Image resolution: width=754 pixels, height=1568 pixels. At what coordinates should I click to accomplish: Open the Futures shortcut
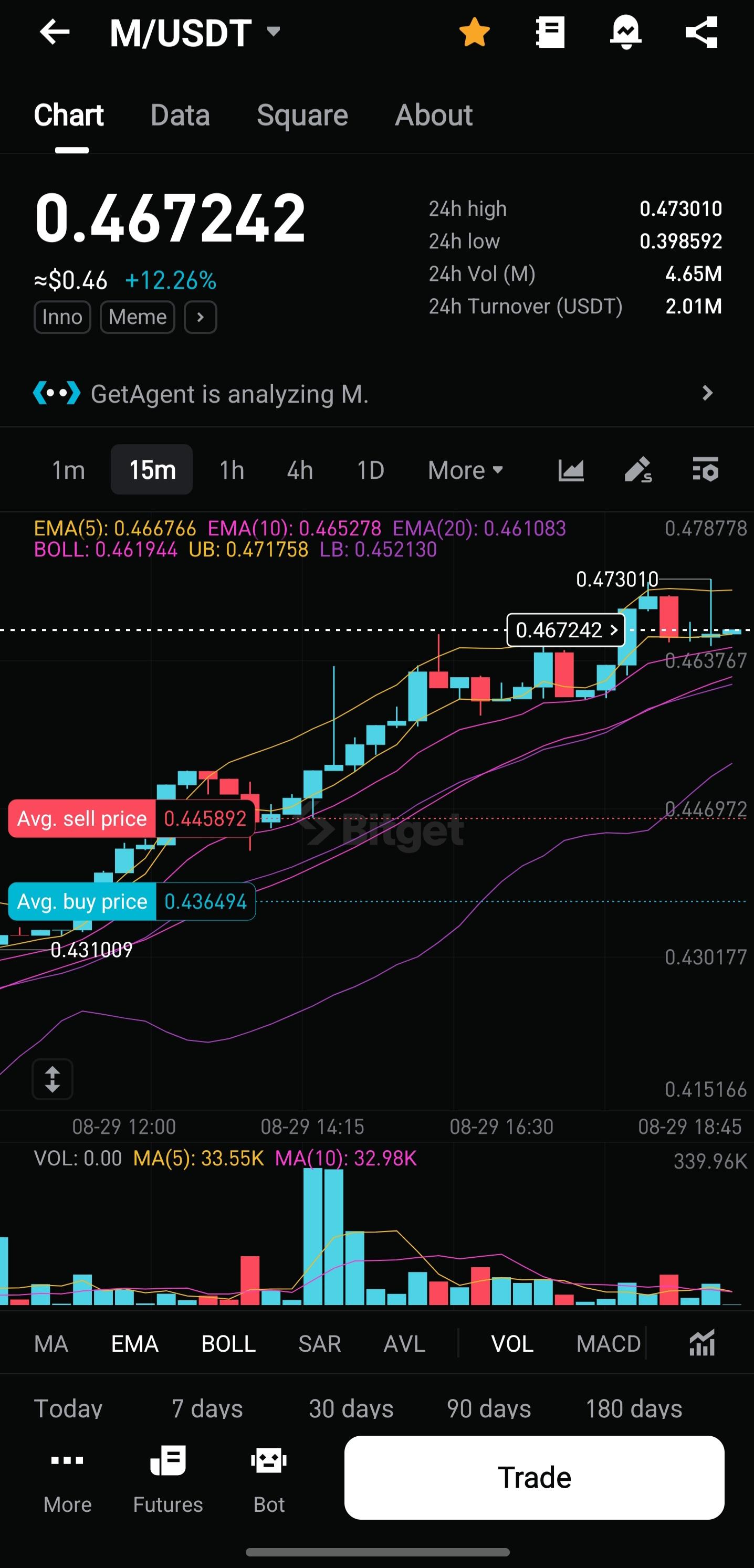(x=168, y=1479)
